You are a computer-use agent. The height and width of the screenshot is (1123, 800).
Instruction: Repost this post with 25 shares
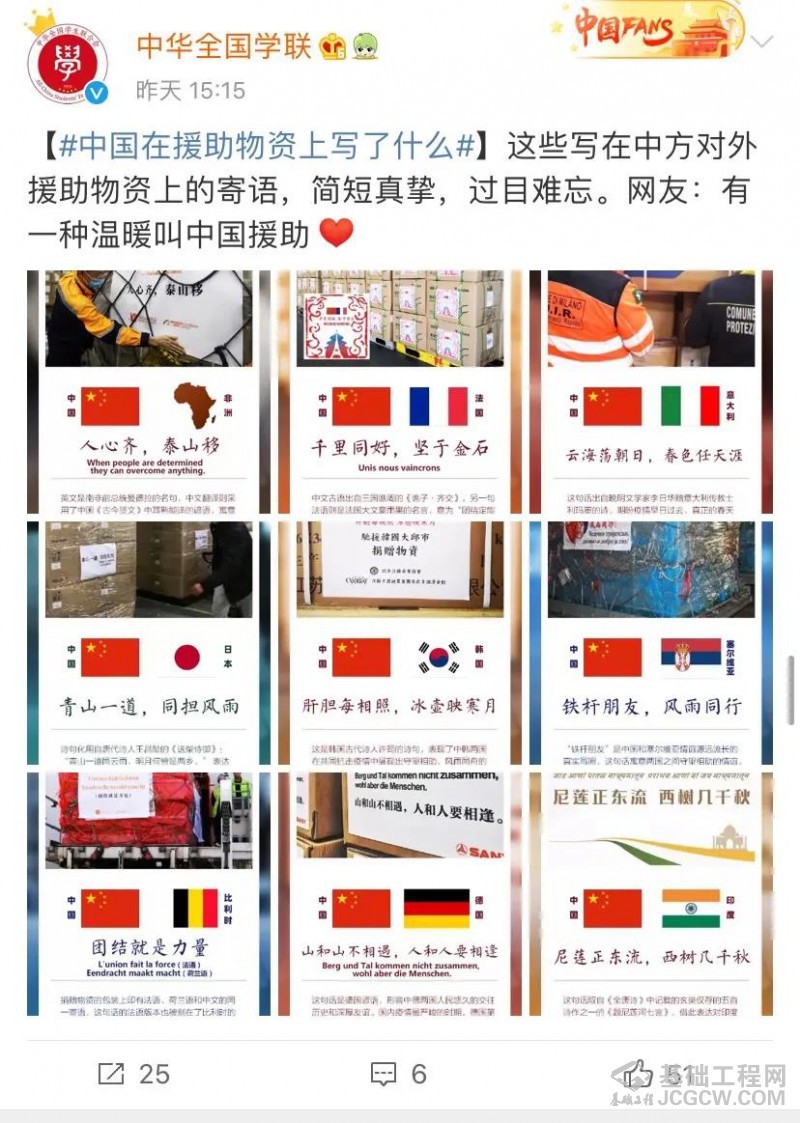pyautogui.click(x=133, y=1074)
